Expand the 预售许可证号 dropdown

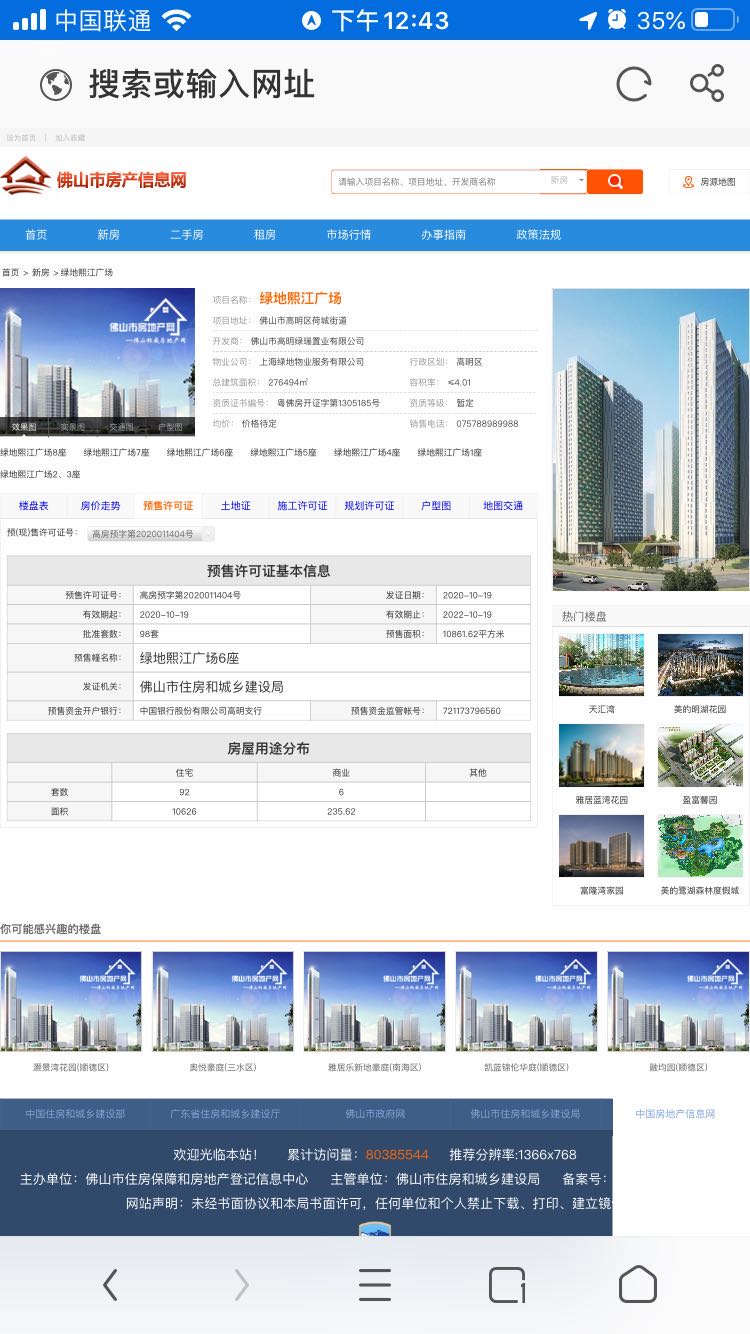(150, 534)
